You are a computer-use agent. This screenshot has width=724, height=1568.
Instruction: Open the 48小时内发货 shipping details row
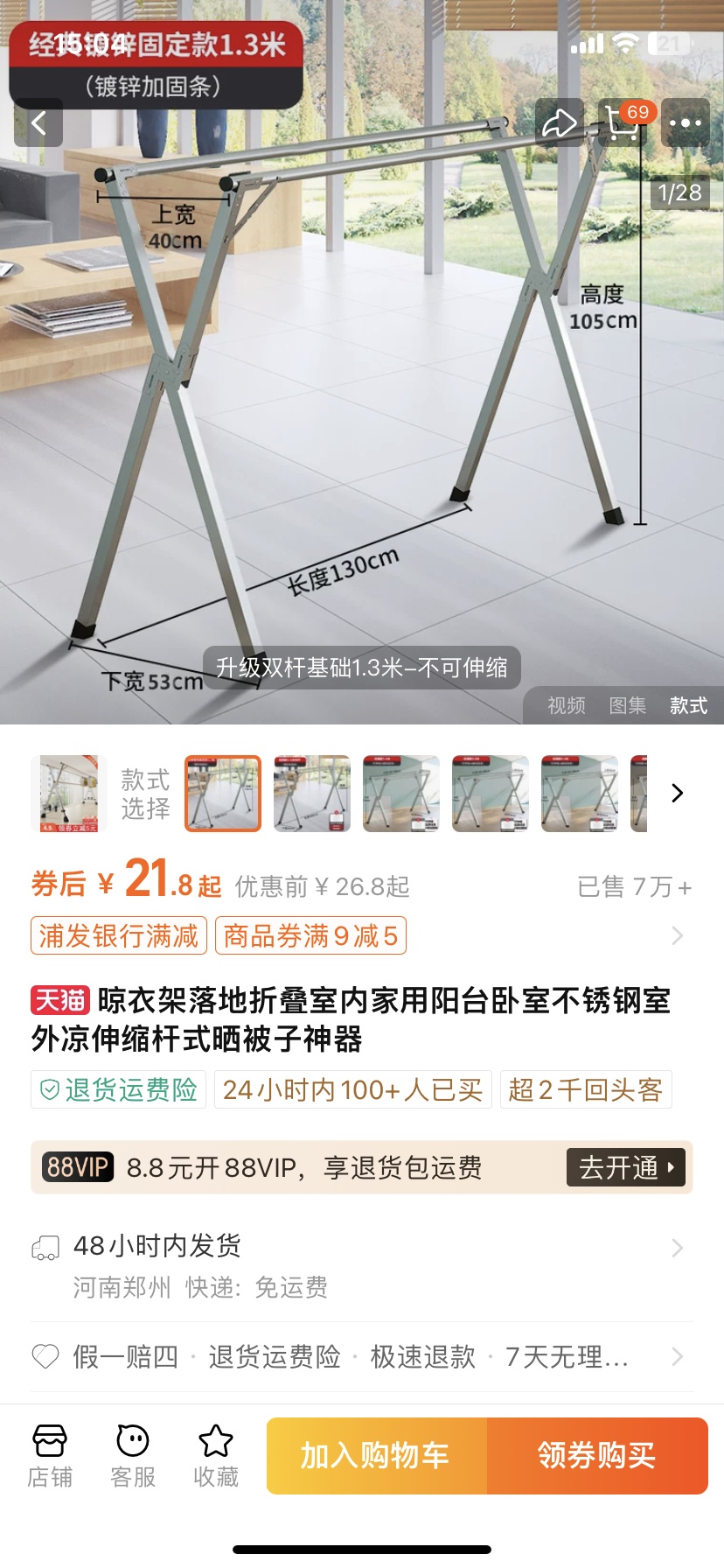362,1265
